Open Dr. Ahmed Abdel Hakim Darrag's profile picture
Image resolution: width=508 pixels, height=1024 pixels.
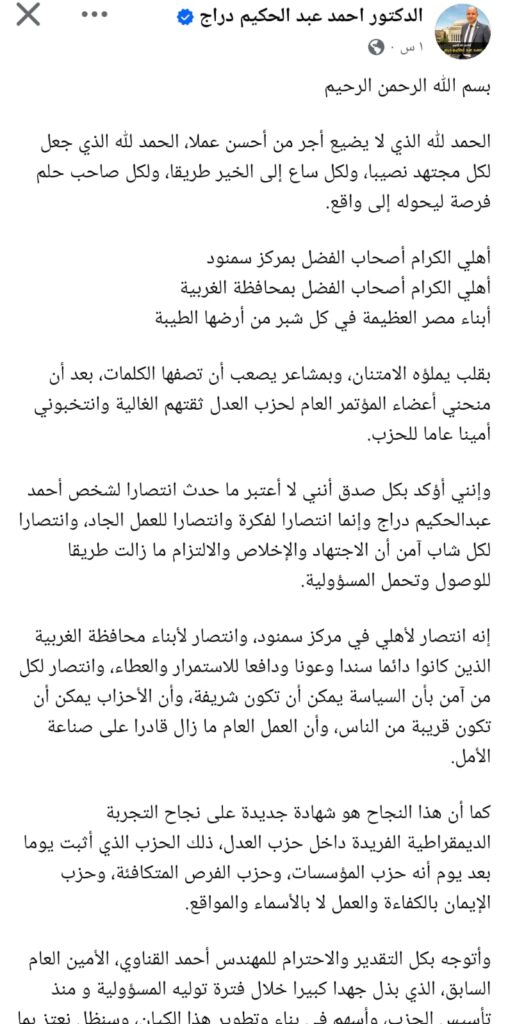(x=462, y=31)
